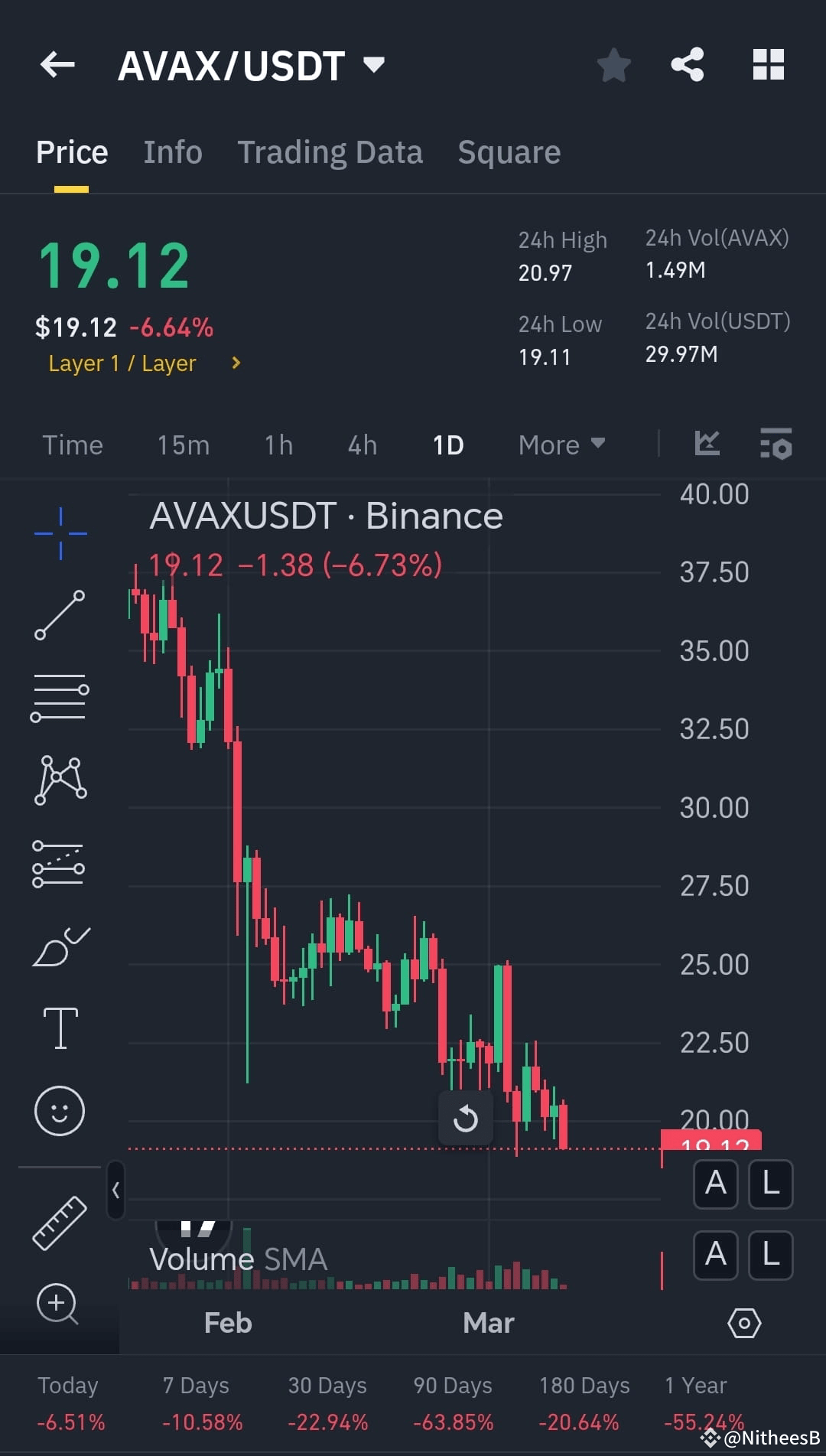
Task: Switch to the Info tab
Action: 172,151
